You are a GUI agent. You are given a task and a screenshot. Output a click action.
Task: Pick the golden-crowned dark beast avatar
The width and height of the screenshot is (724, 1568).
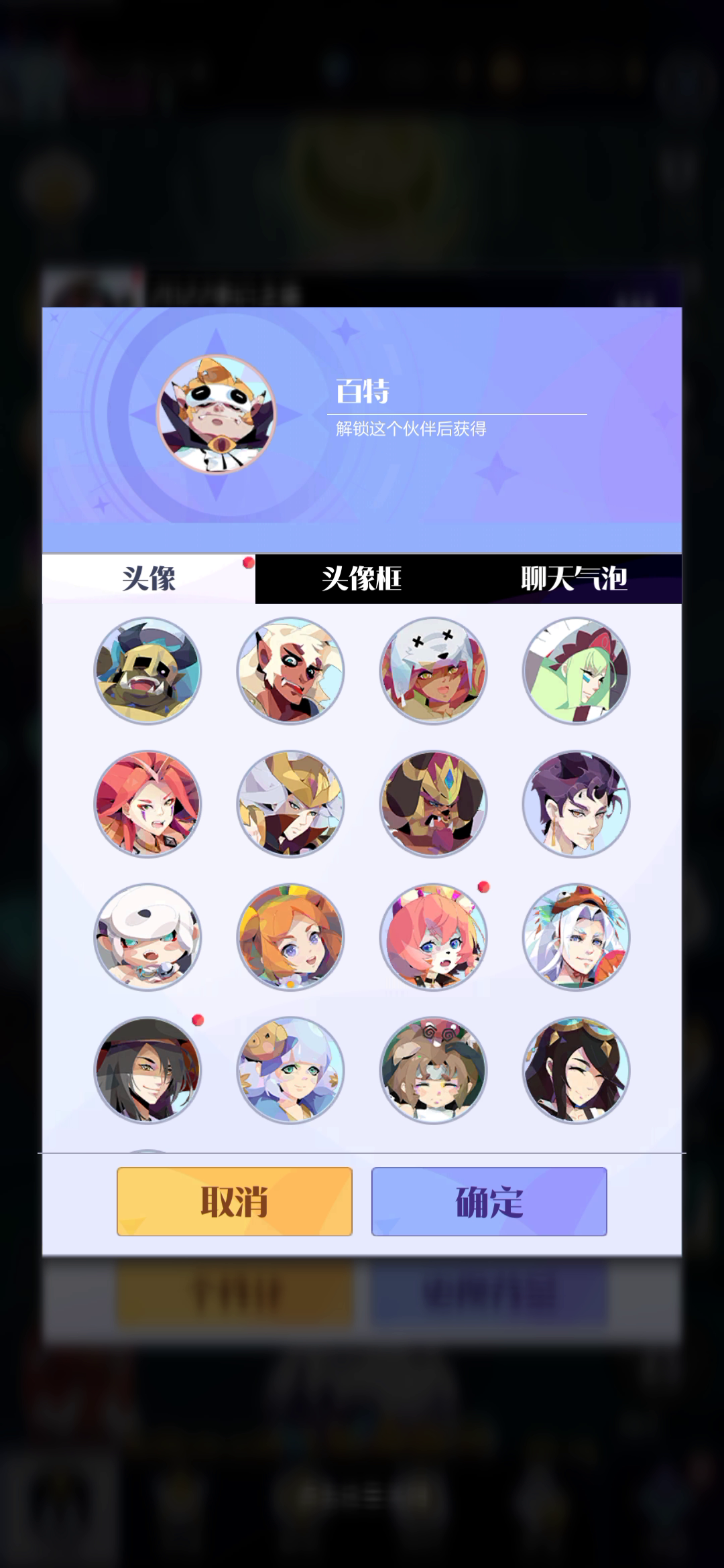(x=433, y=803)
